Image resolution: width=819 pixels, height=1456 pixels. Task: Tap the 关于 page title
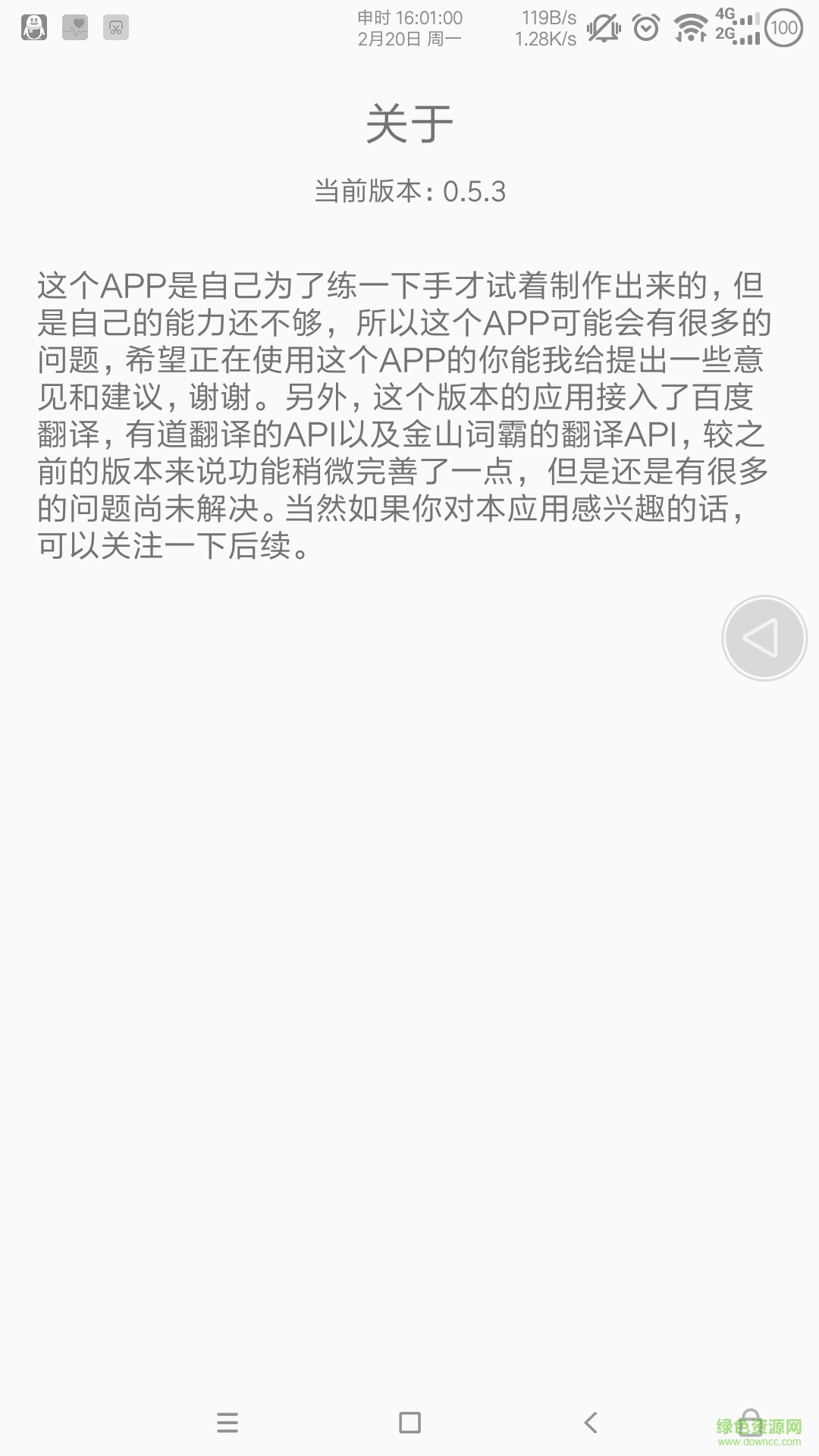(409, 123)
